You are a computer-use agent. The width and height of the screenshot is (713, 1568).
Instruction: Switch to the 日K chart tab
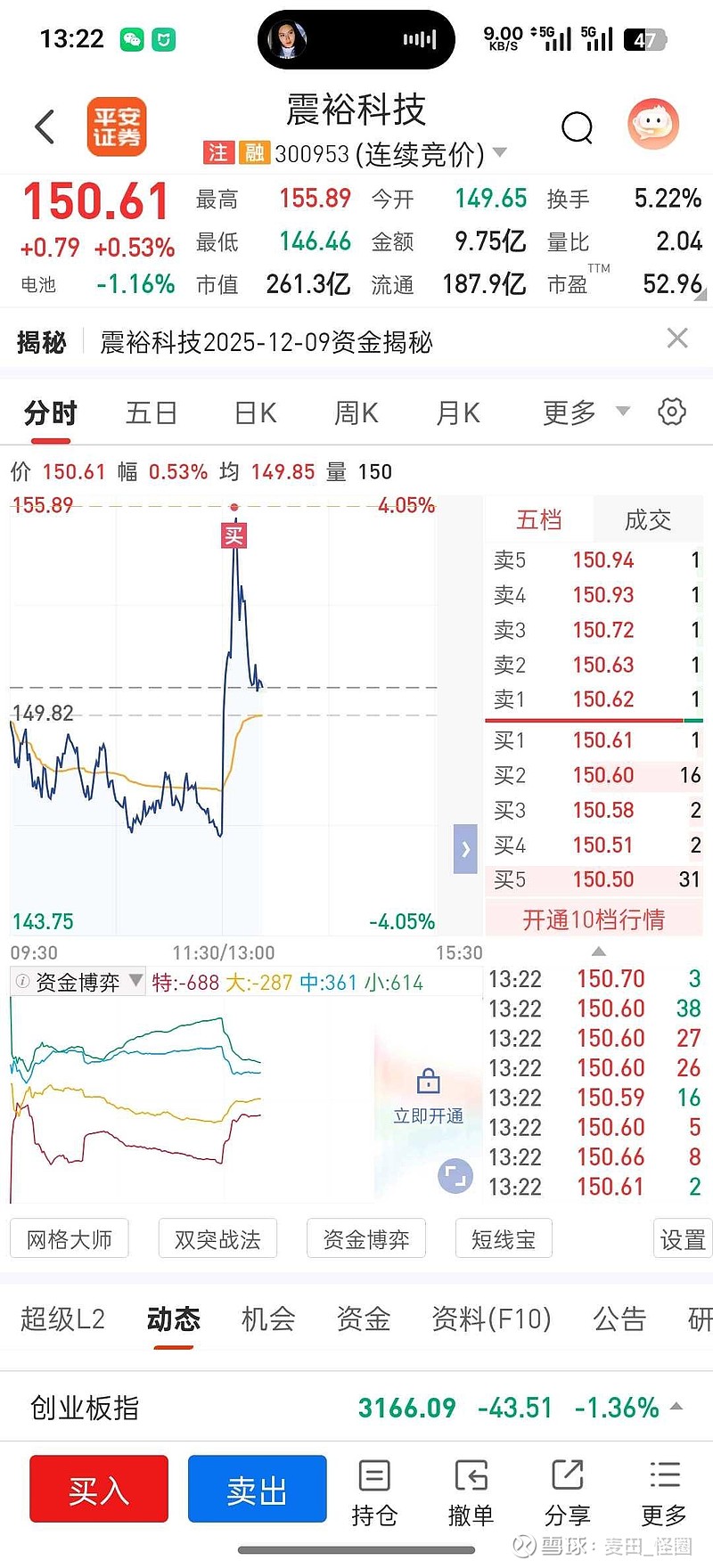pos(255,413)
